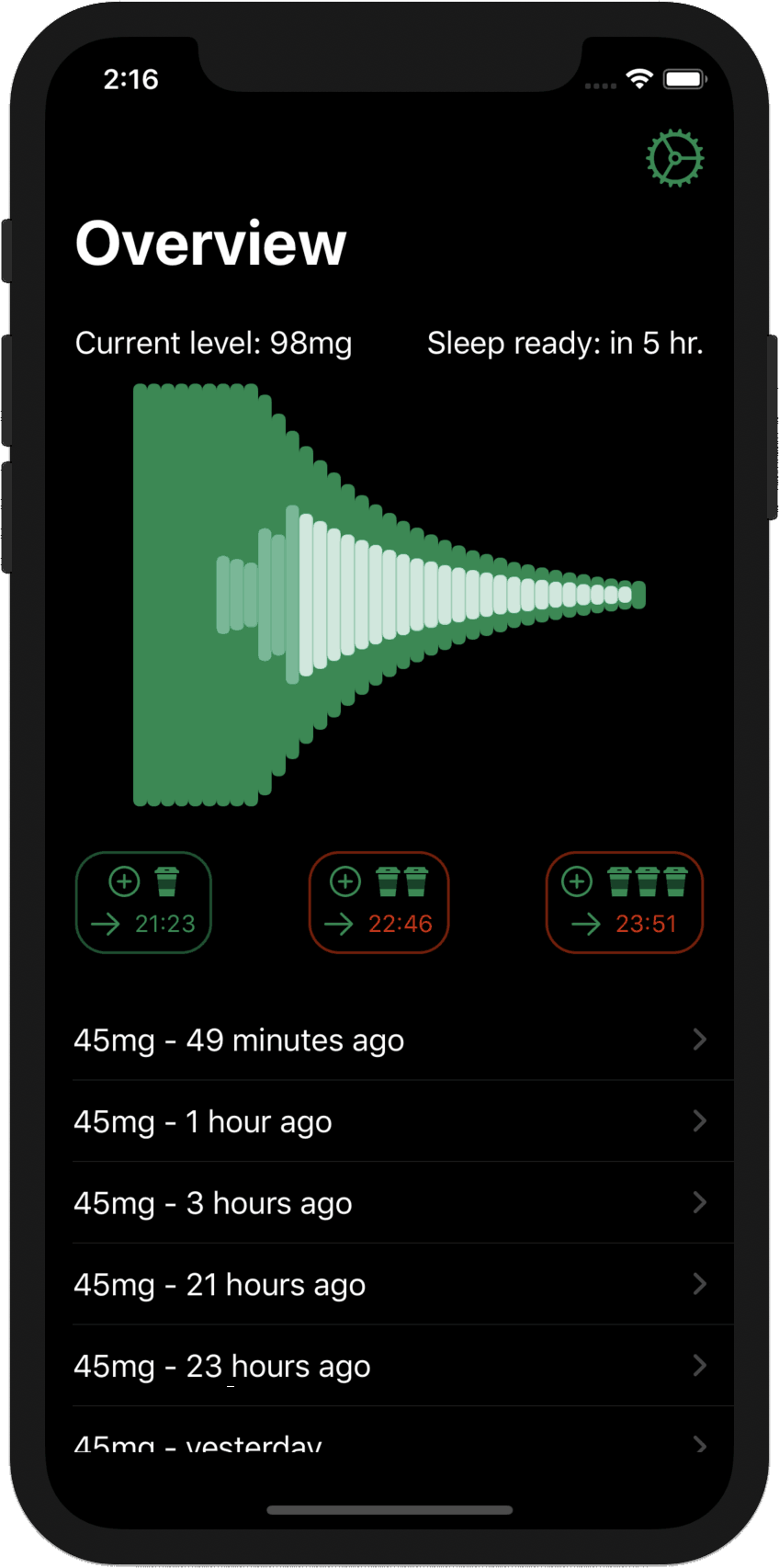The image size is (779, 1568).
Task: View the 45mg entry from 3 hours ago
Action: (x=389, y=1203)
